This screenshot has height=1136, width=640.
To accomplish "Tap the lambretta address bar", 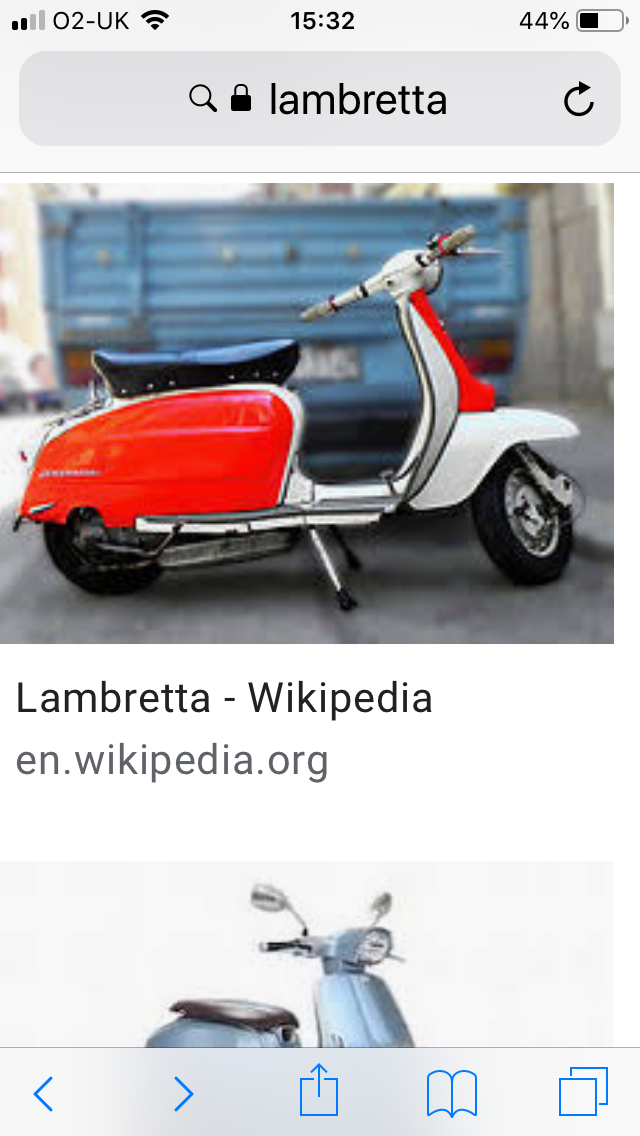I will pyautogui.click(x=320, y=99).
